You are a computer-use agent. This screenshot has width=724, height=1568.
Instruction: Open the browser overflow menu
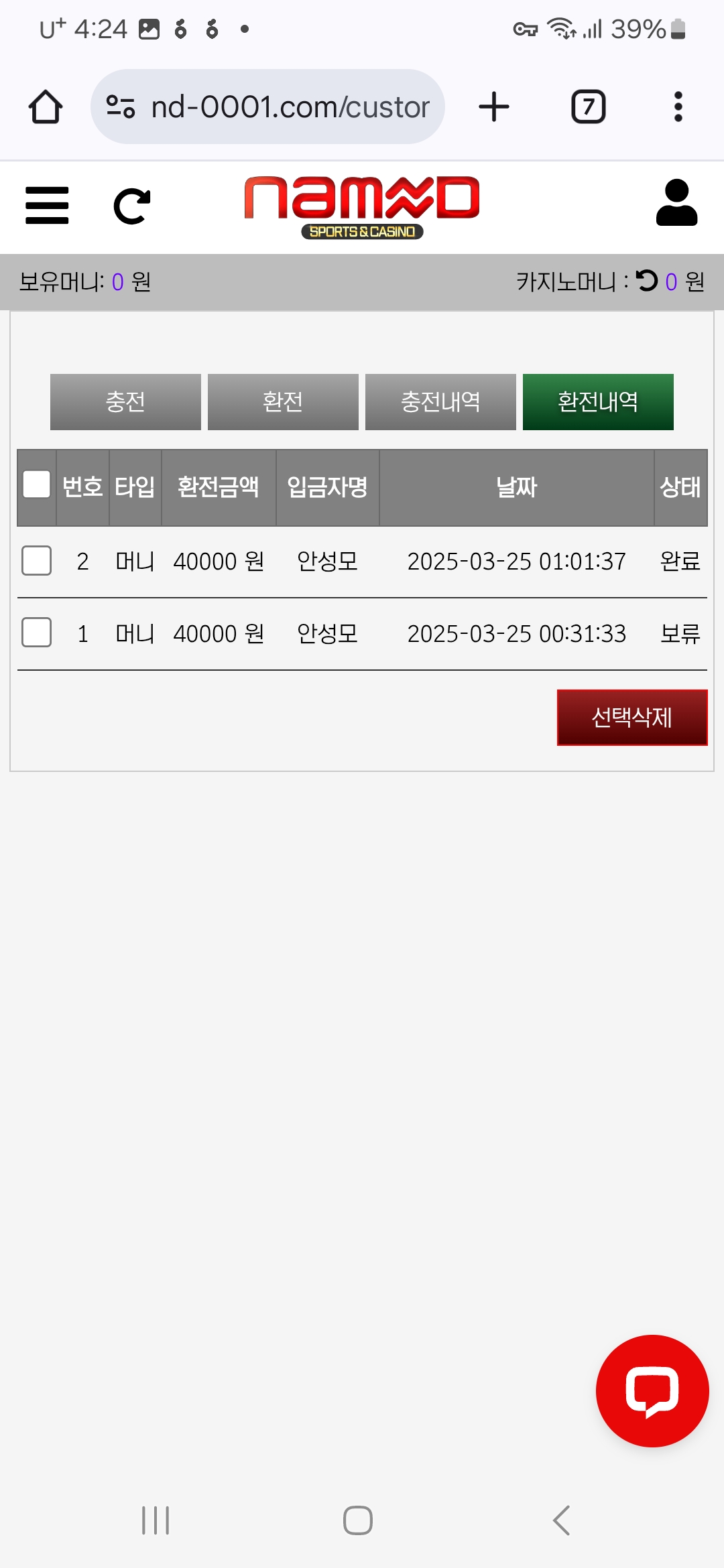(678, 107)
